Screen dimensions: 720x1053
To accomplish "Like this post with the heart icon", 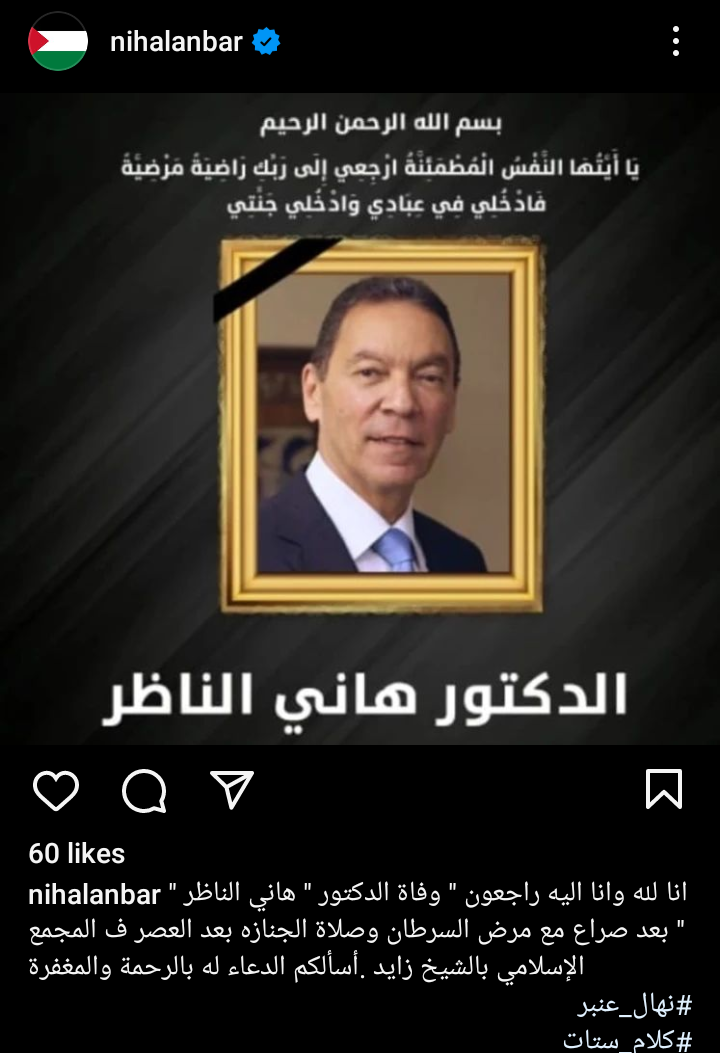I will point(56,790).
